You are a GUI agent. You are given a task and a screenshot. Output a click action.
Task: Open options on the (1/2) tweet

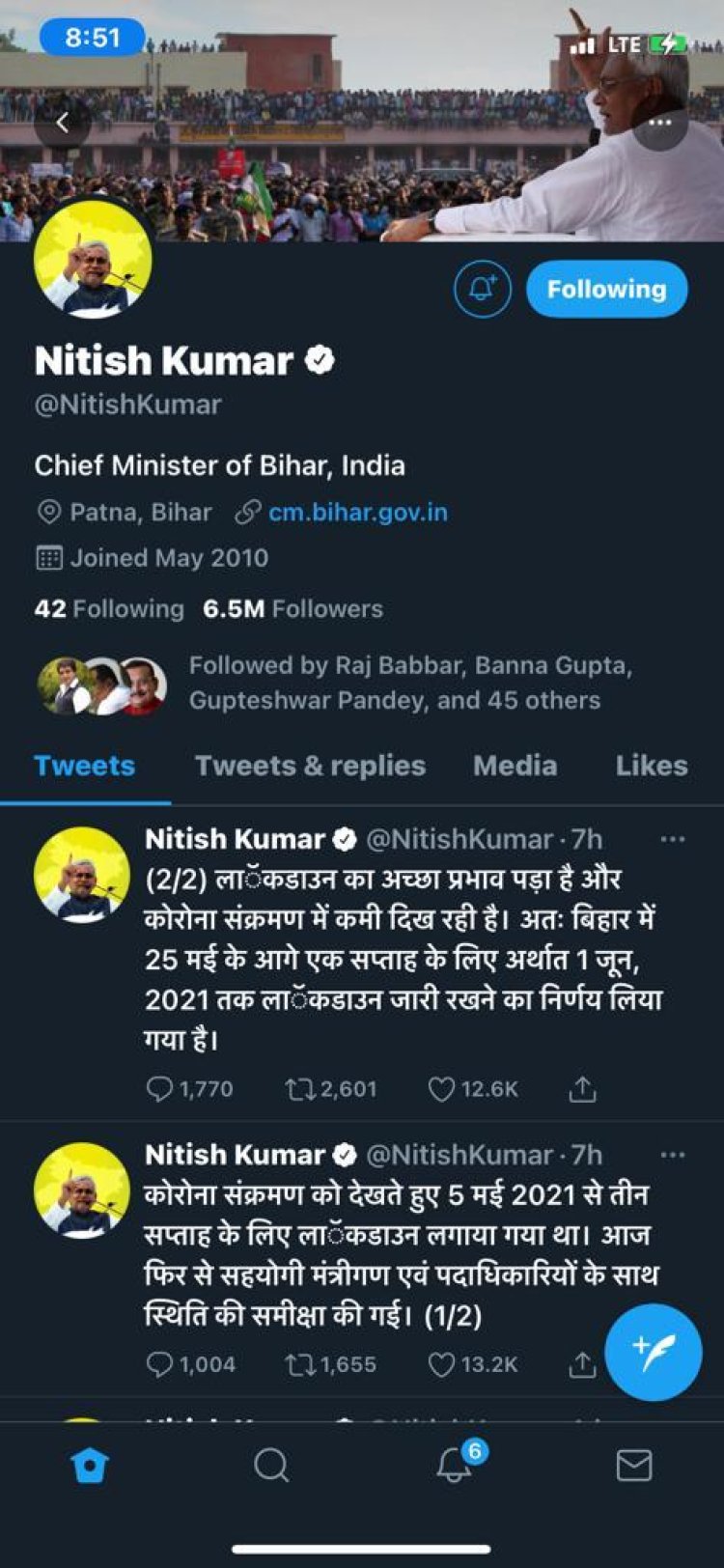coord(673,1153)
